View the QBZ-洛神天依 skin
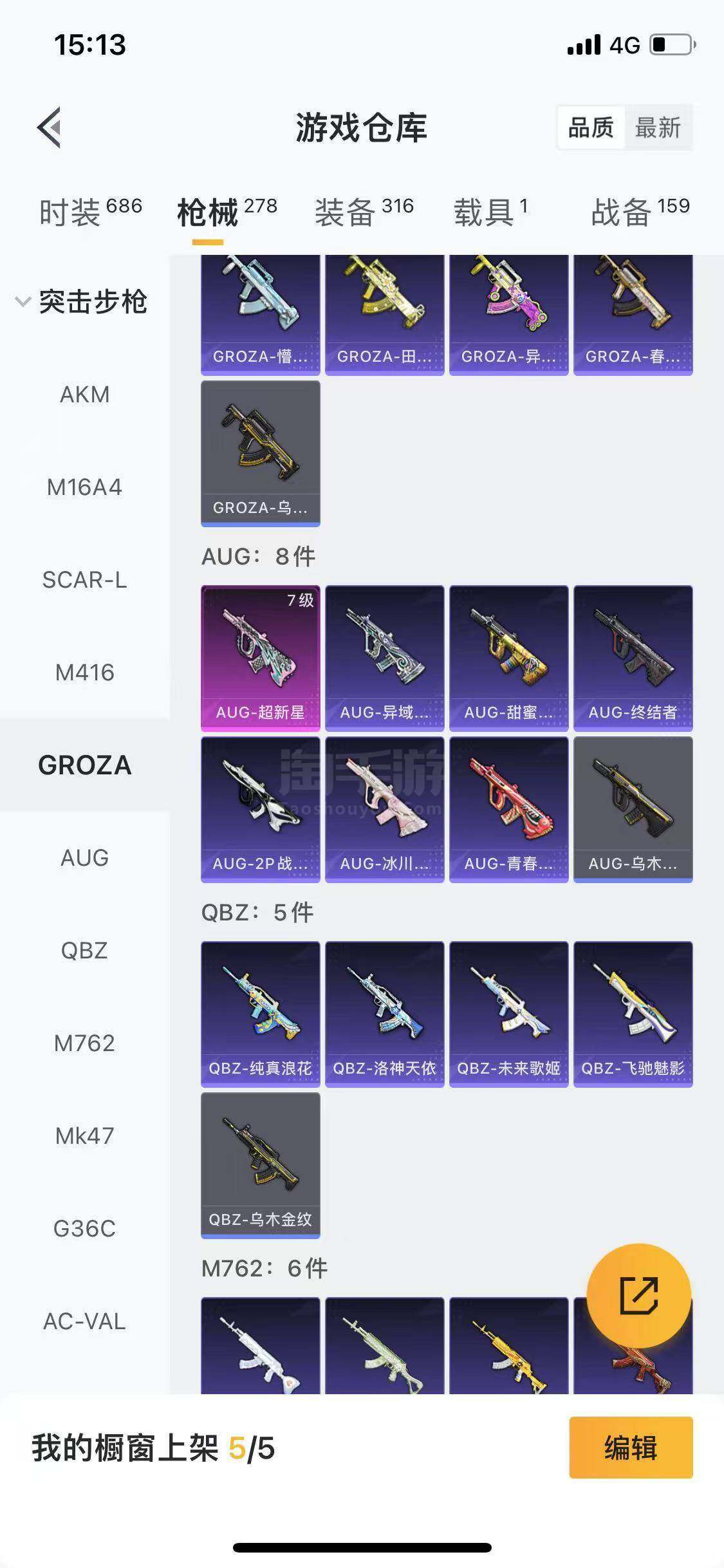The image size is (724, 1568). click(384, 1014)
